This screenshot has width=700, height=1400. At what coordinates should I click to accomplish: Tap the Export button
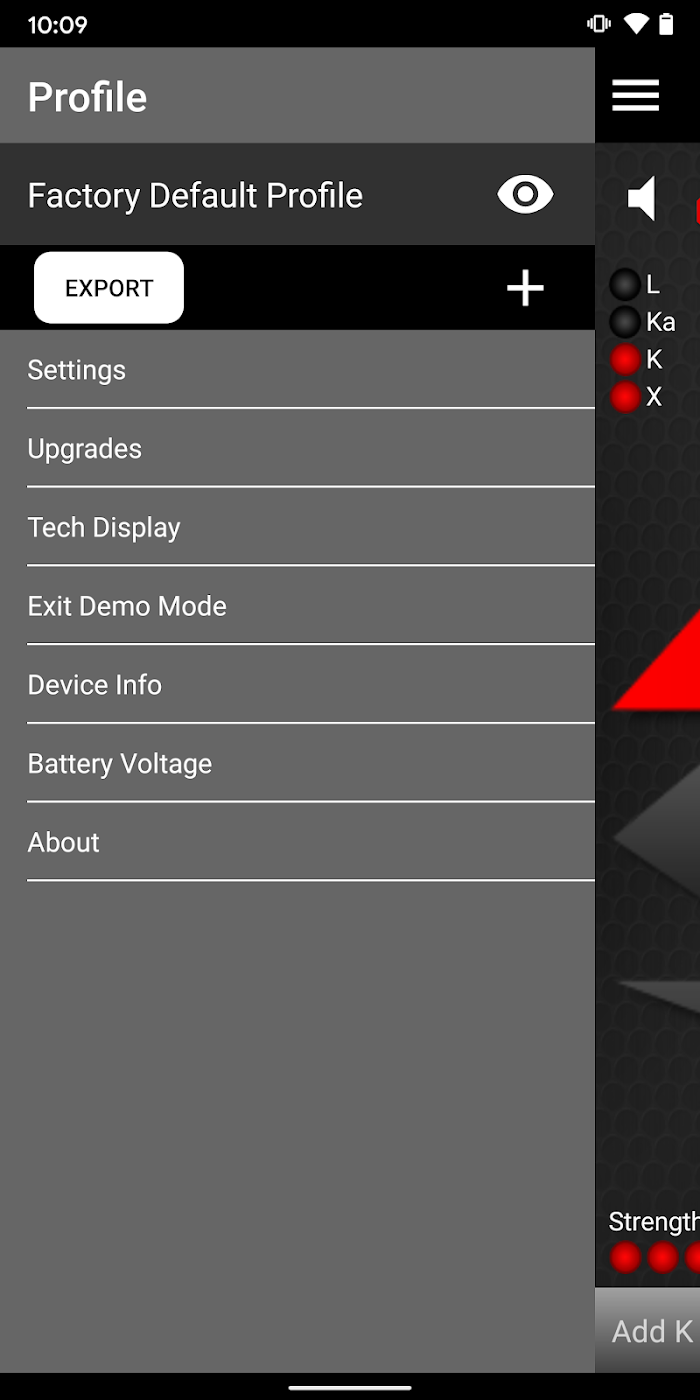click(109, 288)
